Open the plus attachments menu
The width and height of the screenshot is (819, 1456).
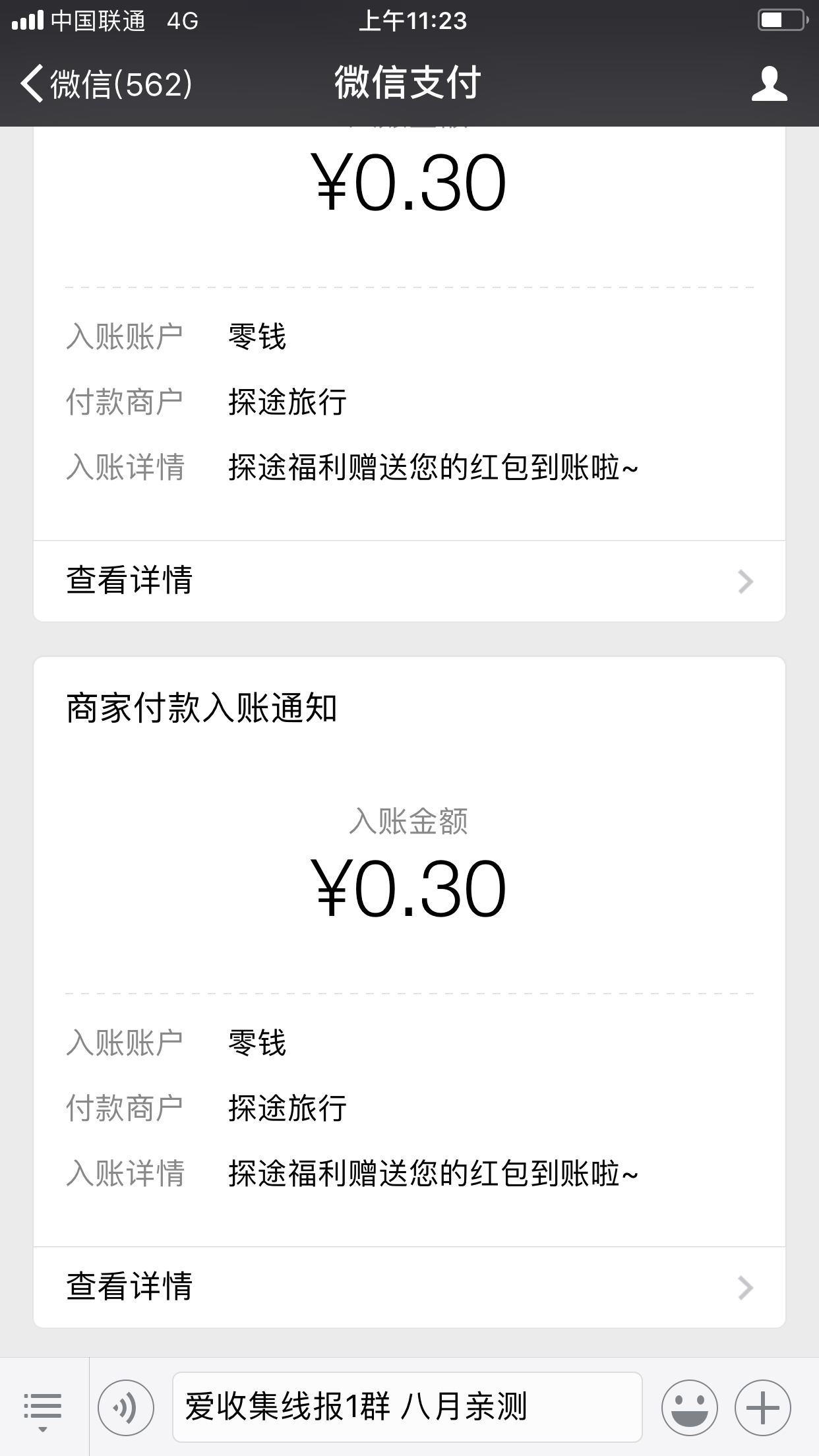(x=763, y=1408)
